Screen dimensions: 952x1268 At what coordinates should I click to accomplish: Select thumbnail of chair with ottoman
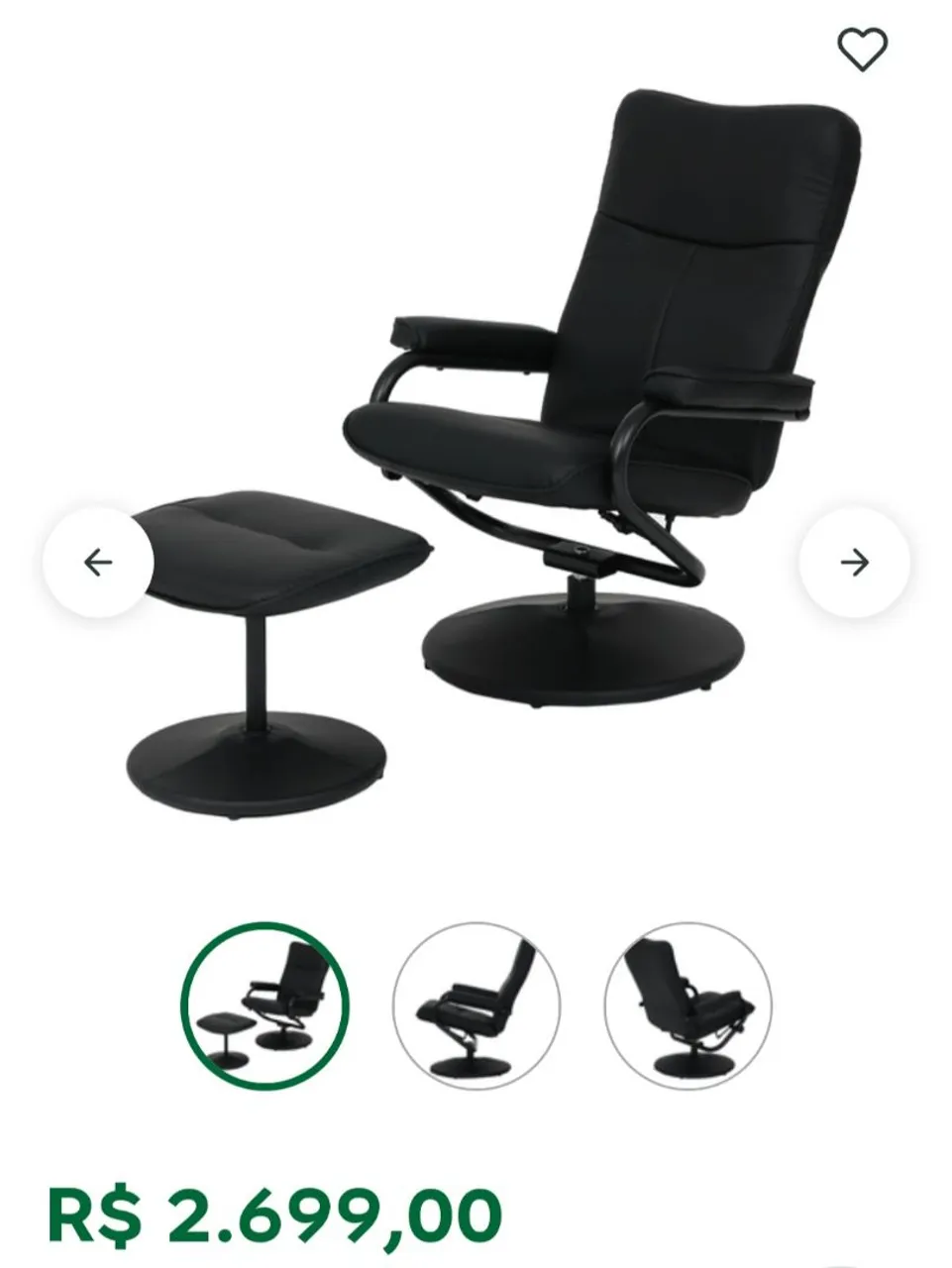tap(265, 1005)
